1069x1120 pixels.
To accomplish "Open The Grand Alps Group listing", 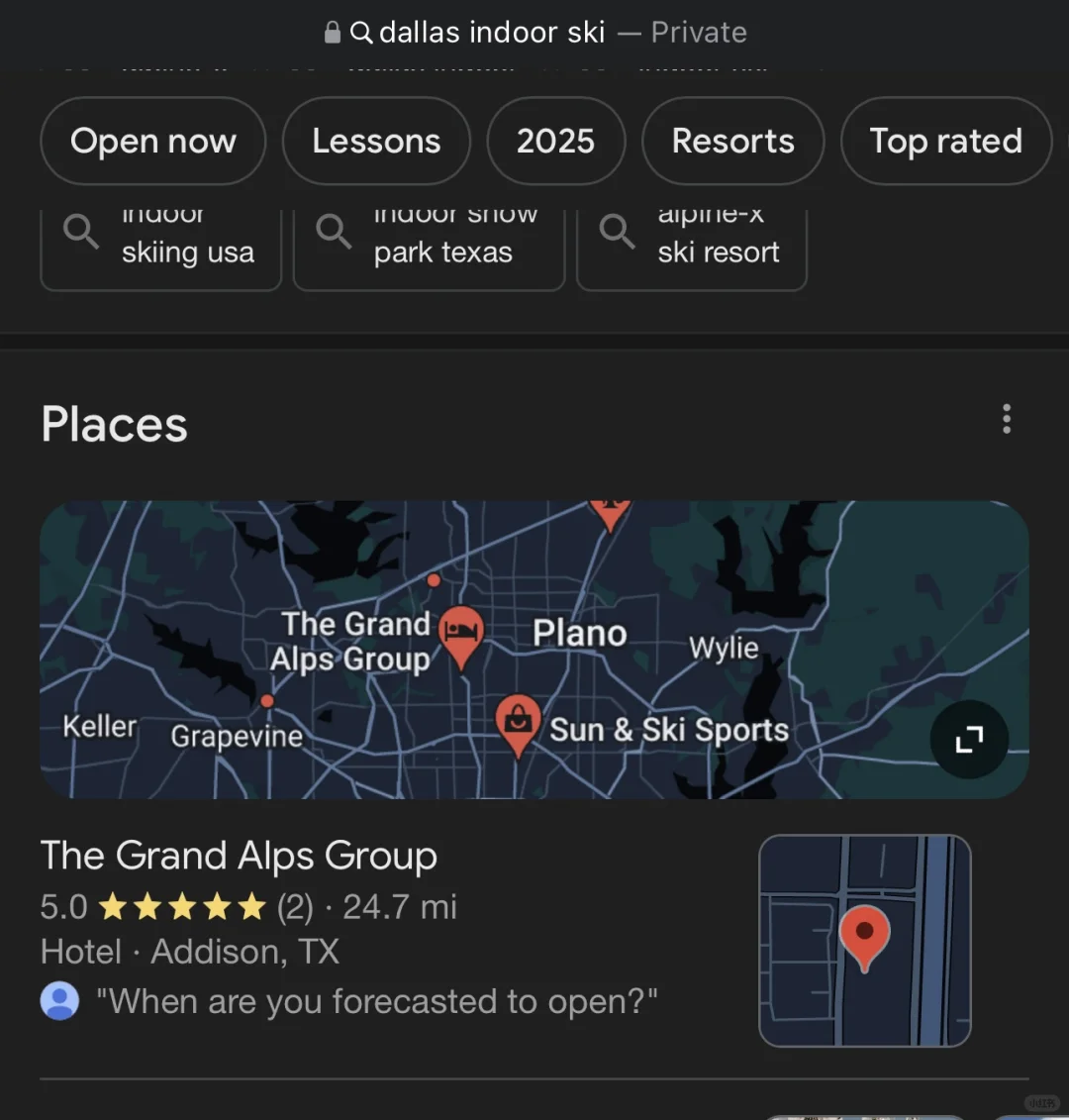I will pyautogui.click(x=239, y=856).
